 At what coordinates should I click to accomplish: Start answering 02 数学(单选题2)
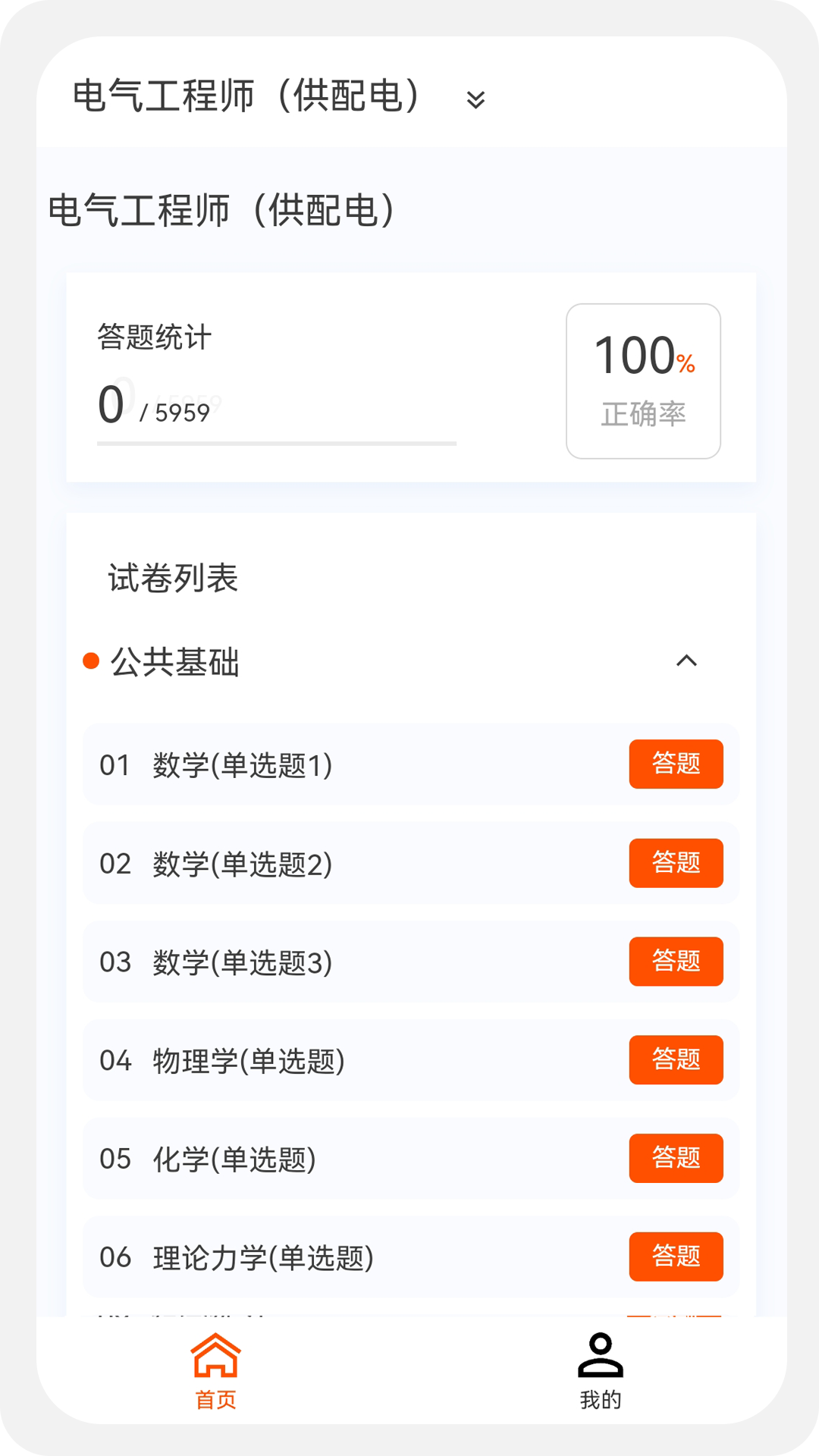coord(676,863)
